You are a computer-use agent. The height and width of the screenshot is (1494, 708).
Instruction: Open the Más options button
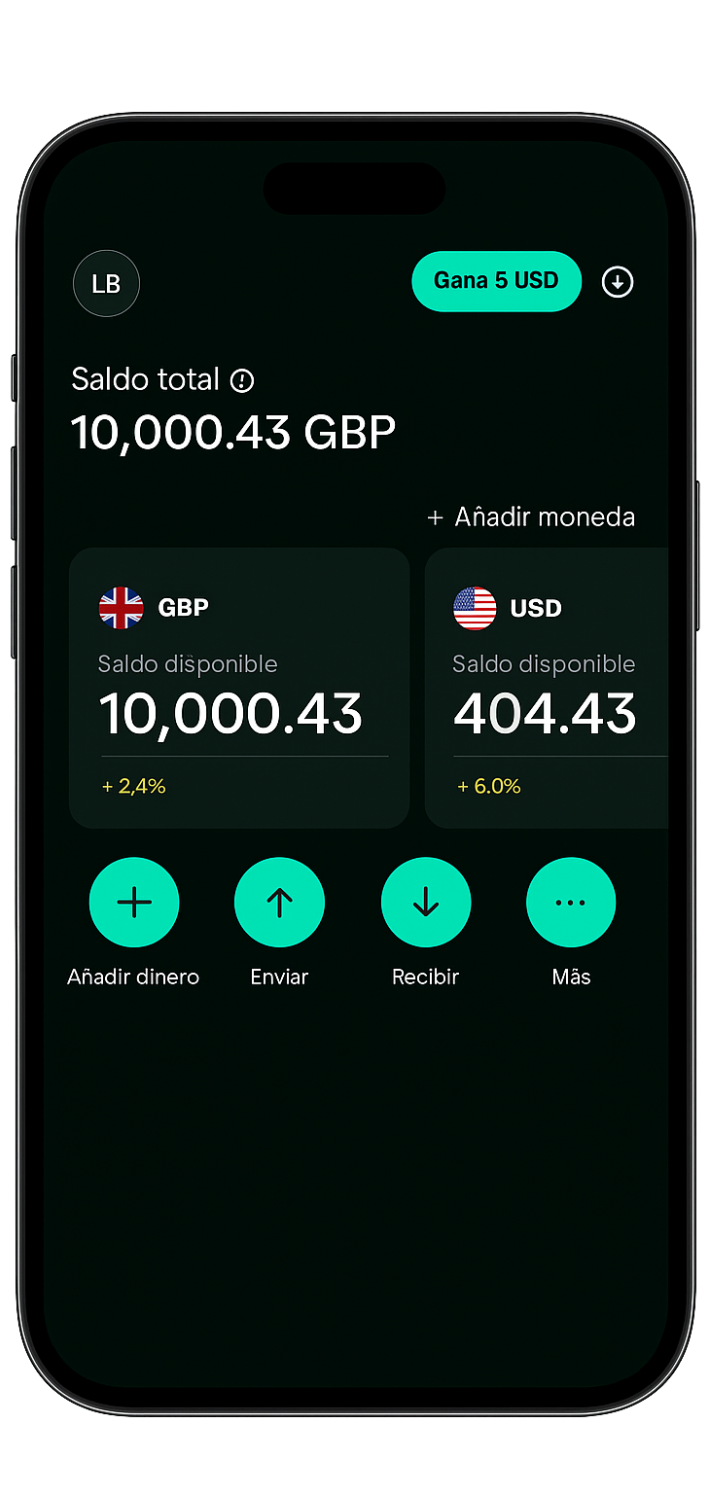pos(571,902)
